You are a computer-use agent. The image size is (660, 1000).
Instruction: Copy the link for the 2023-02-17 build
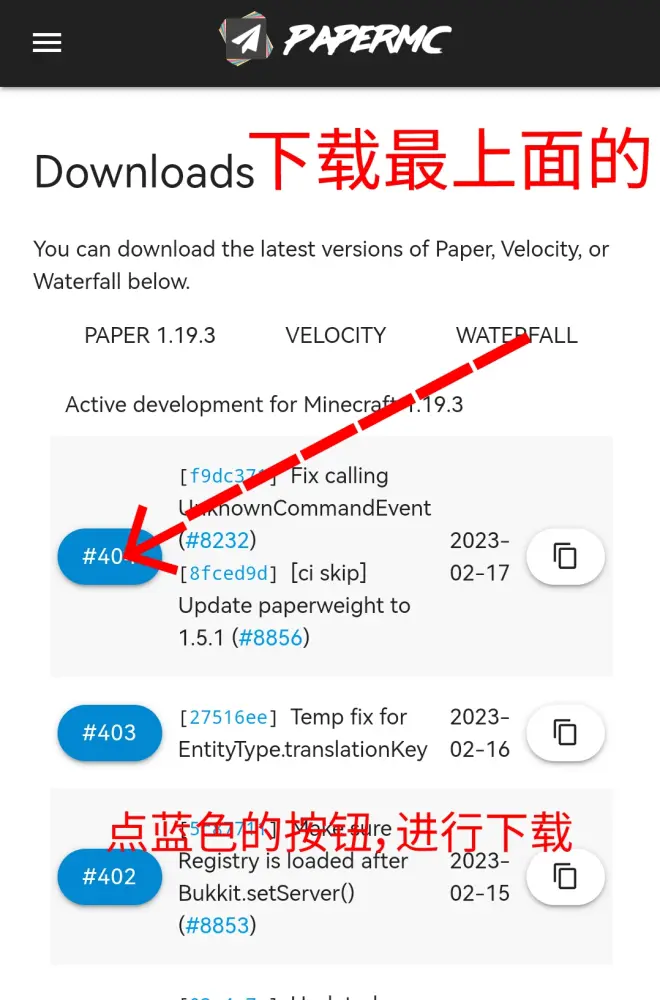pos(565,557)
